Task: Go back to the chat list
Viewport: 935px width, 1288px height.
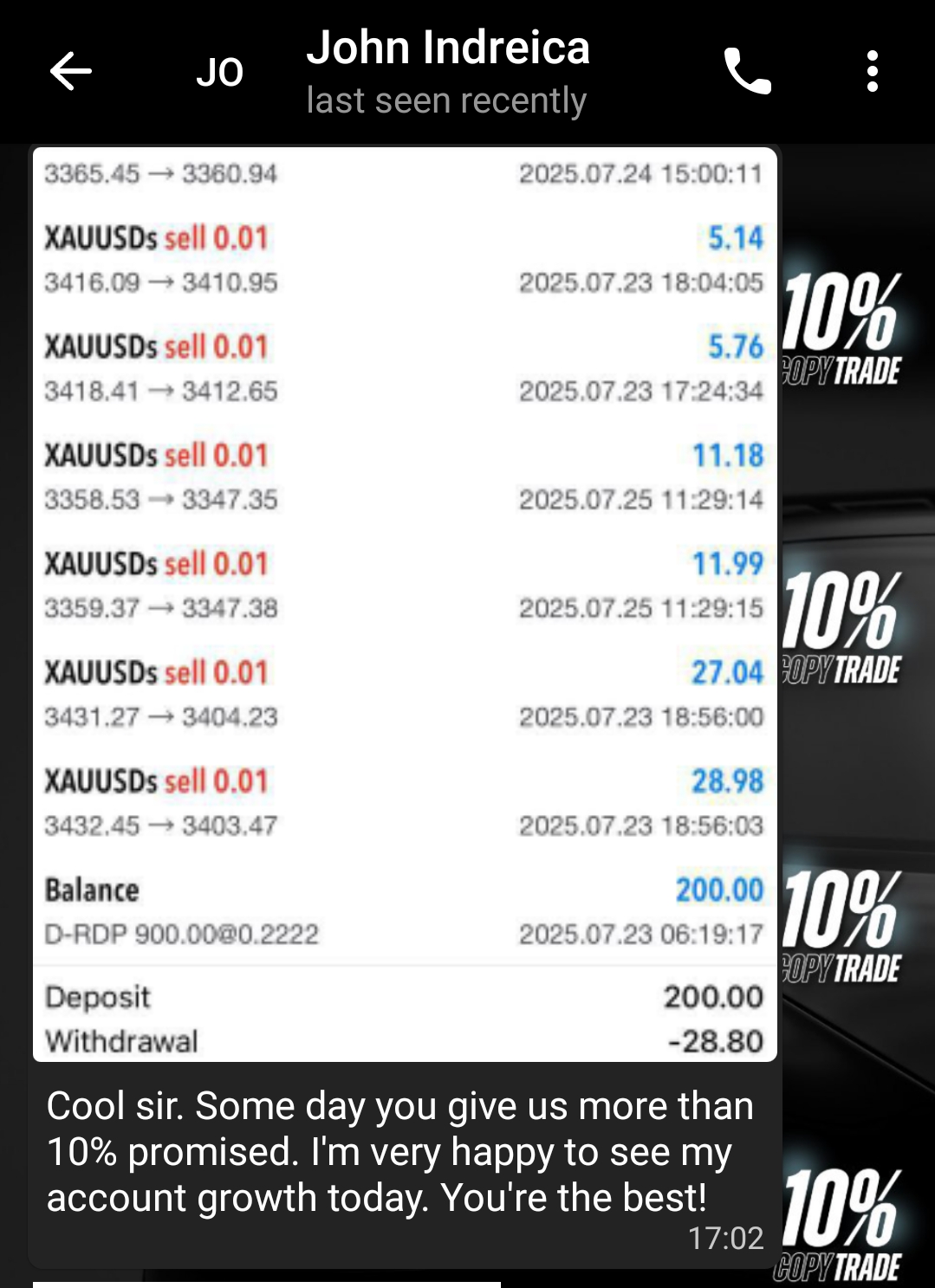Action: pos(70,71)
